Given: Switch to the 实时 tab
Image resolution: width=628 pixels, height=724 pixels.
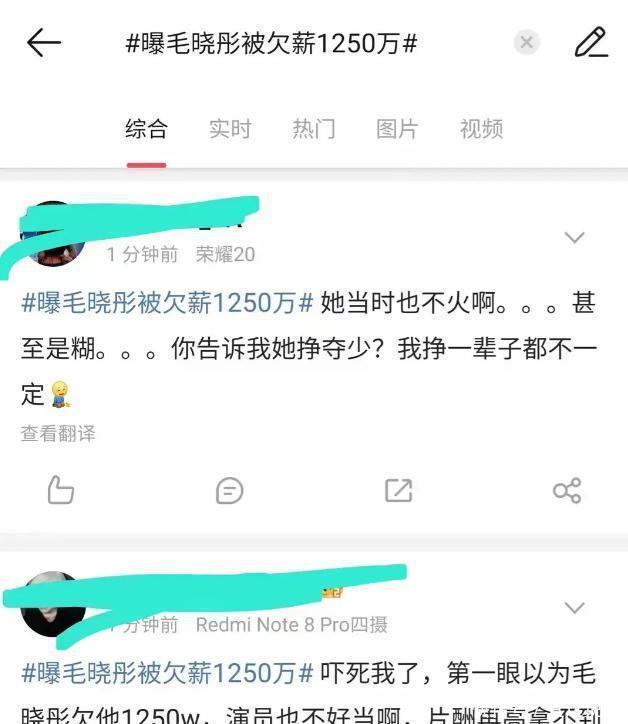Looking at the screenshot, I should 230,129.
